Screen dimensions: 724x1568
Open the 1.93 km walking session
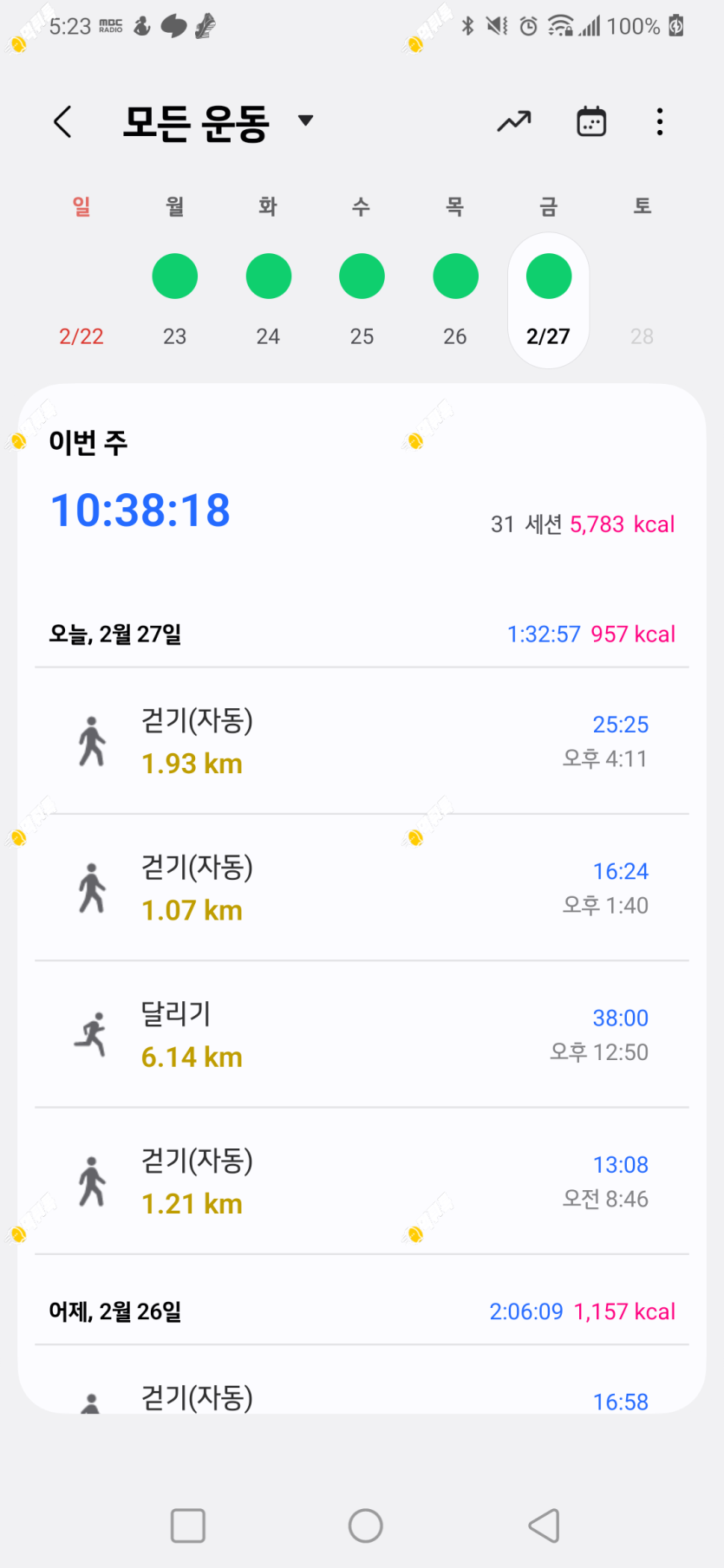pos(362,741)
